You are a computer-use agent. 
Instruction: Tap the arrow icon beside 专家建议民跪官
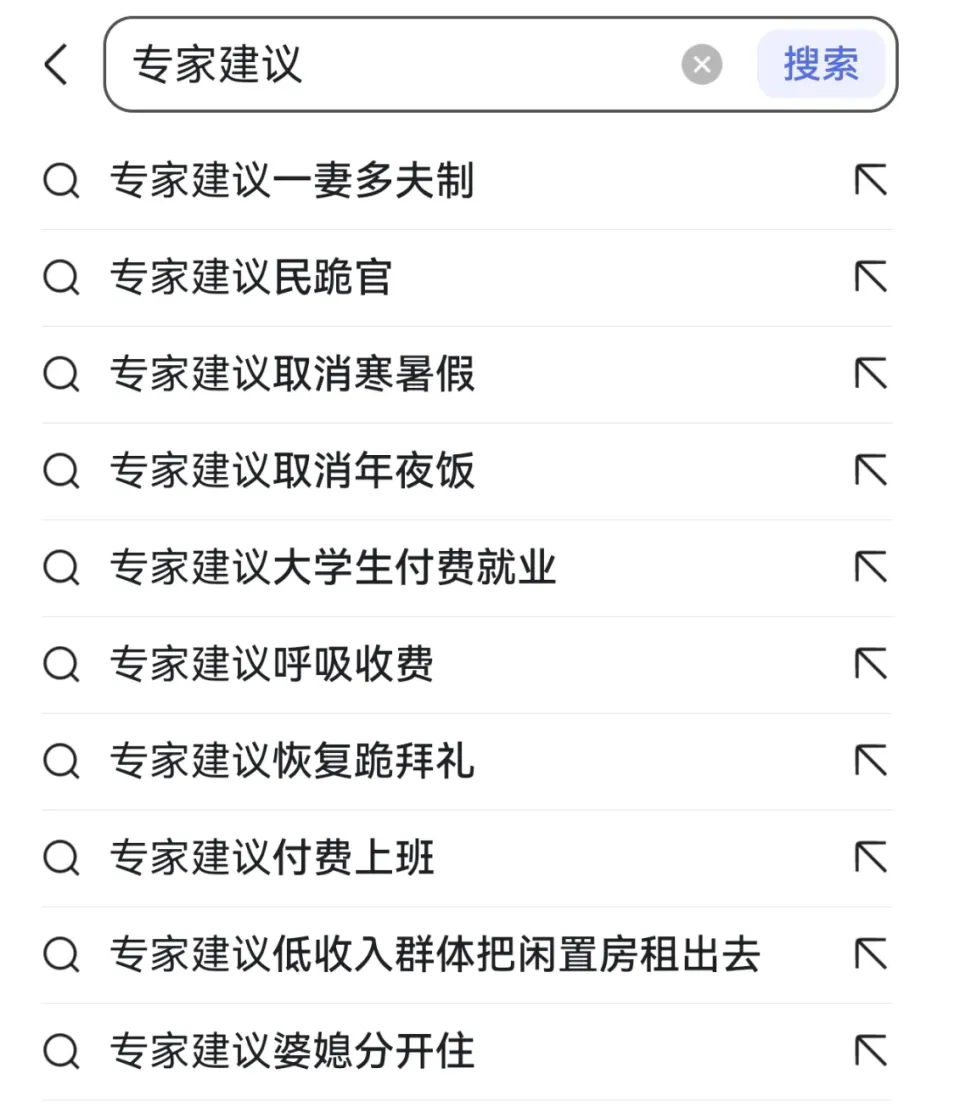pos(871,278)
